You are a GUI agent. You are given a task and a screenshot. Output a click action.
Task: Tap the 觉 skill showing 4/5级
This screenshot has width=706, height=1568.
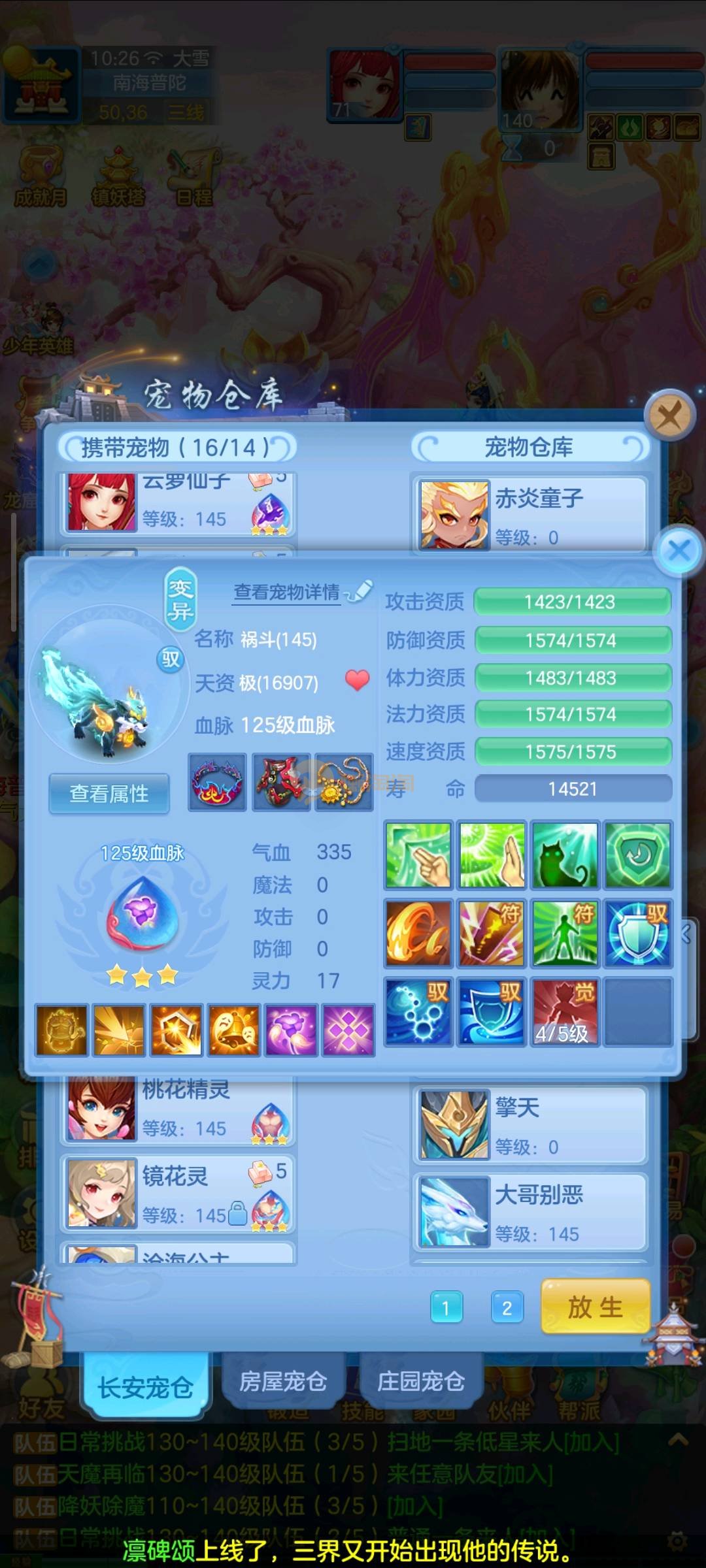coord(565,1011)
